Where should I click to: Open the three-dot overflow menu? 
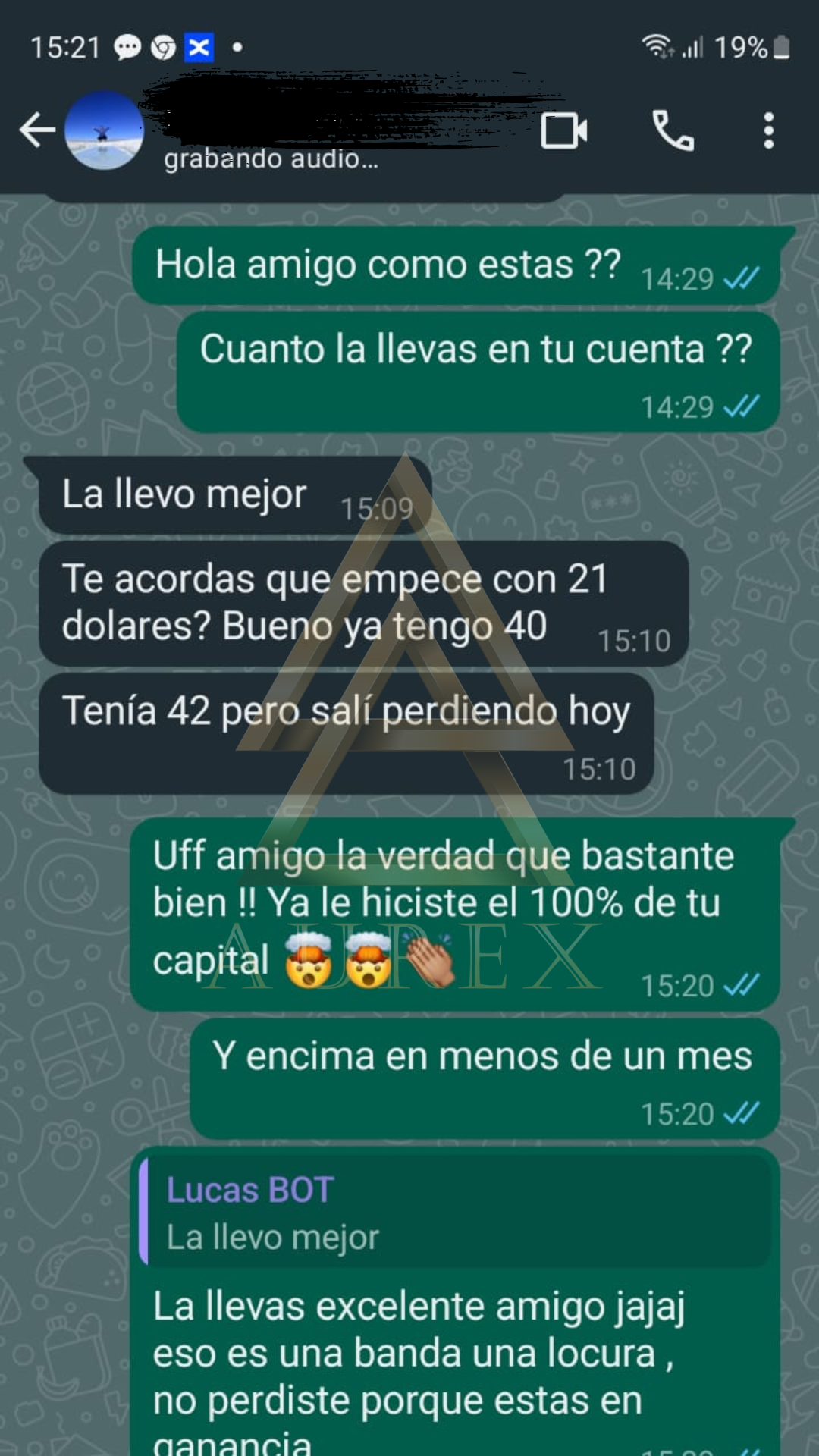tap(768, 130)
